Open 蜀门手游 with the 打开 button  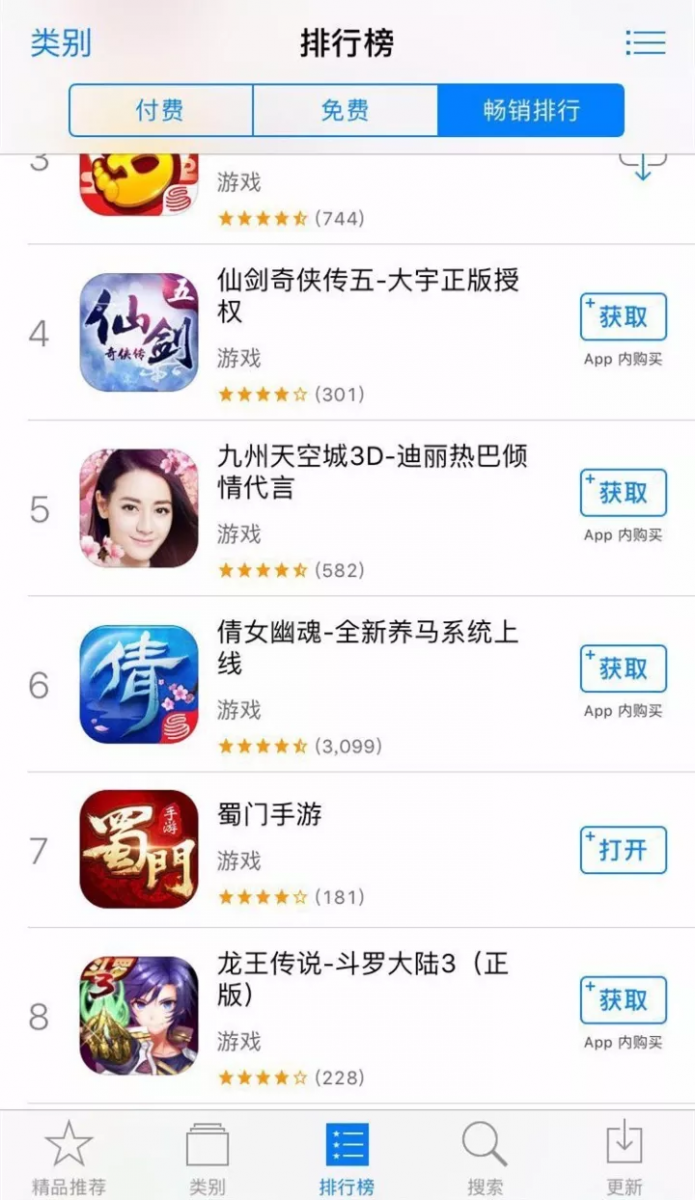(x=623, y=850)
